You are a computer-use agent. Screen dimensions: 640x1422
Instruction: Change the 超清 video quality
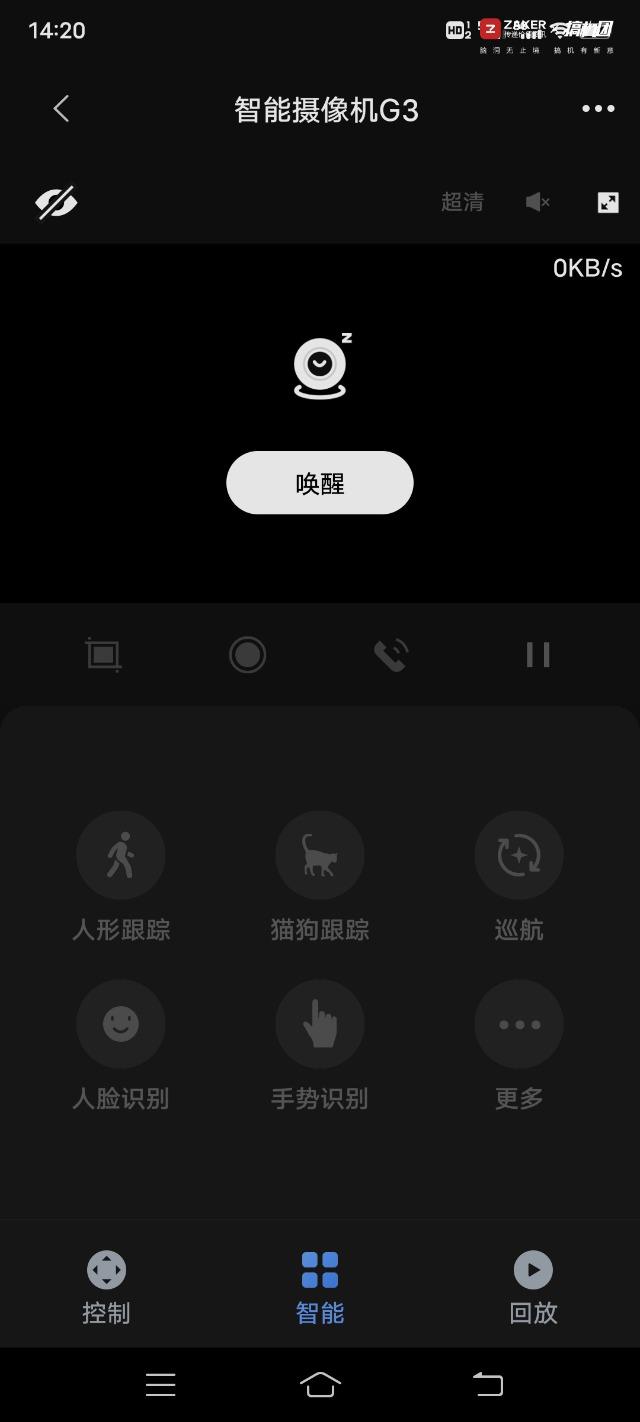[x=462, y=202]
